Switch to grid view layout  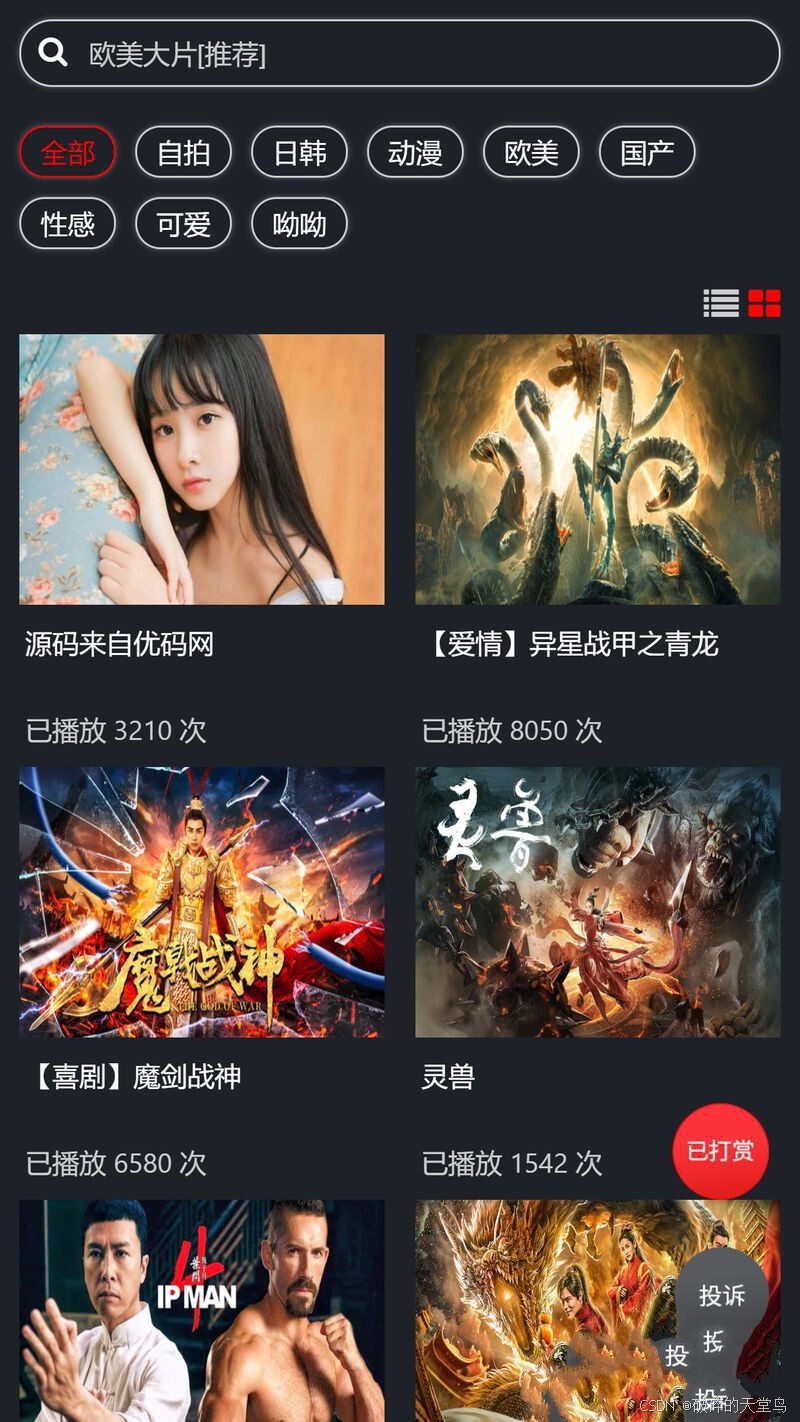click(x=765, y=303)
